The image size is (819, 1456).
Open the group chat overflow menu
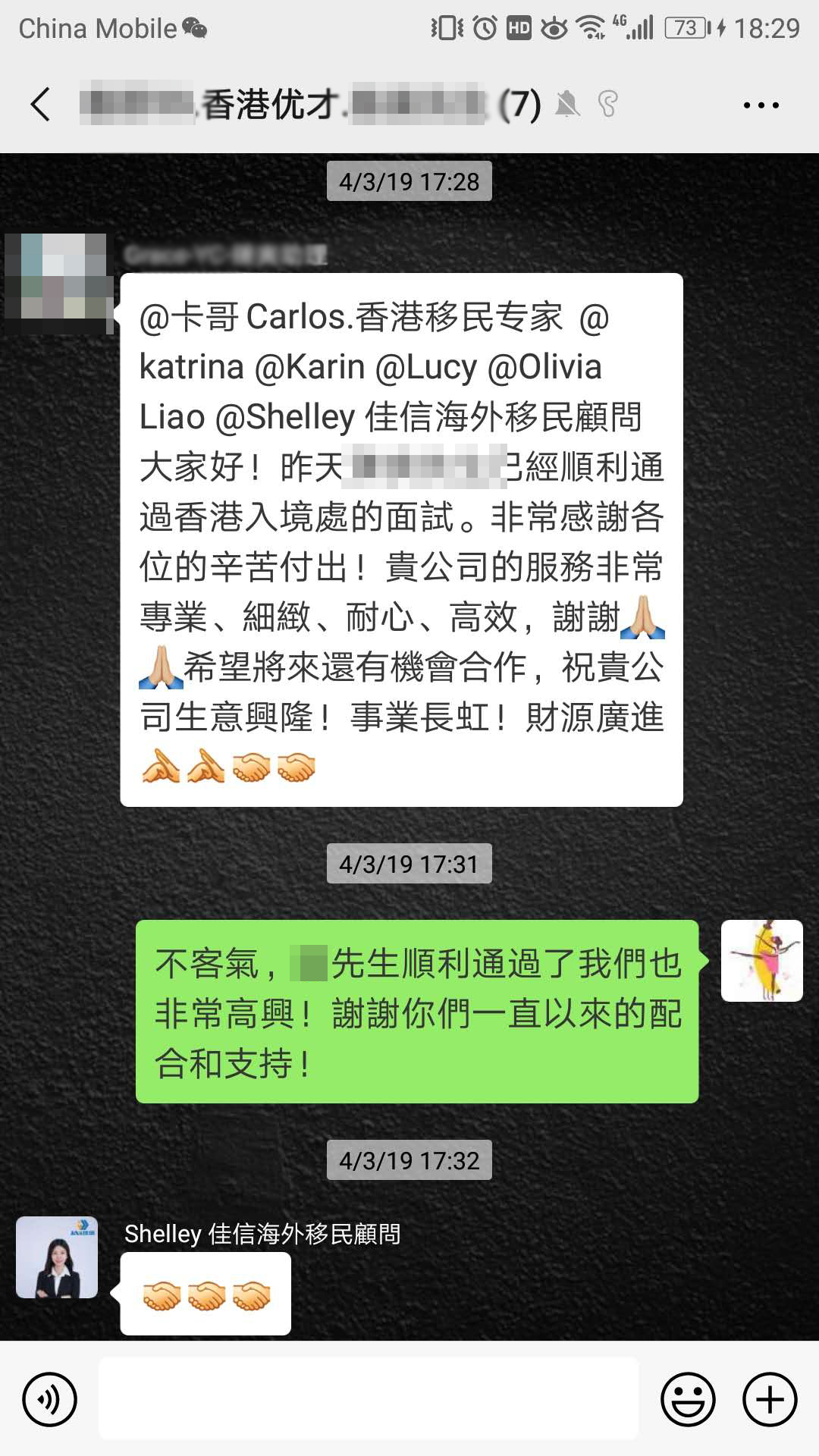pyautogui.click(x=761, y=105)
